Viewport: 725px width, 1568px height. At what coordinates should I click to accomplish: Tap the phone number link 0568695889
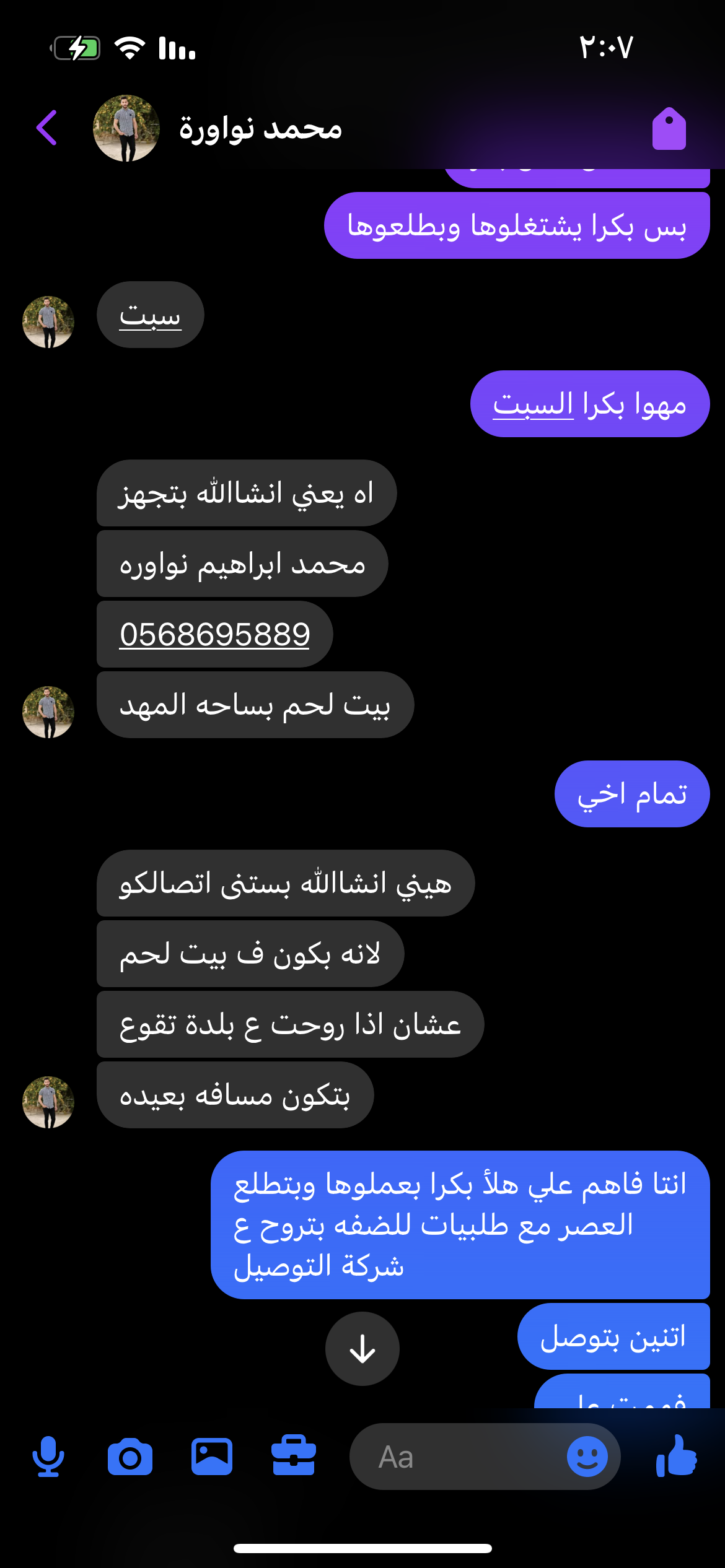pos(214,635)
